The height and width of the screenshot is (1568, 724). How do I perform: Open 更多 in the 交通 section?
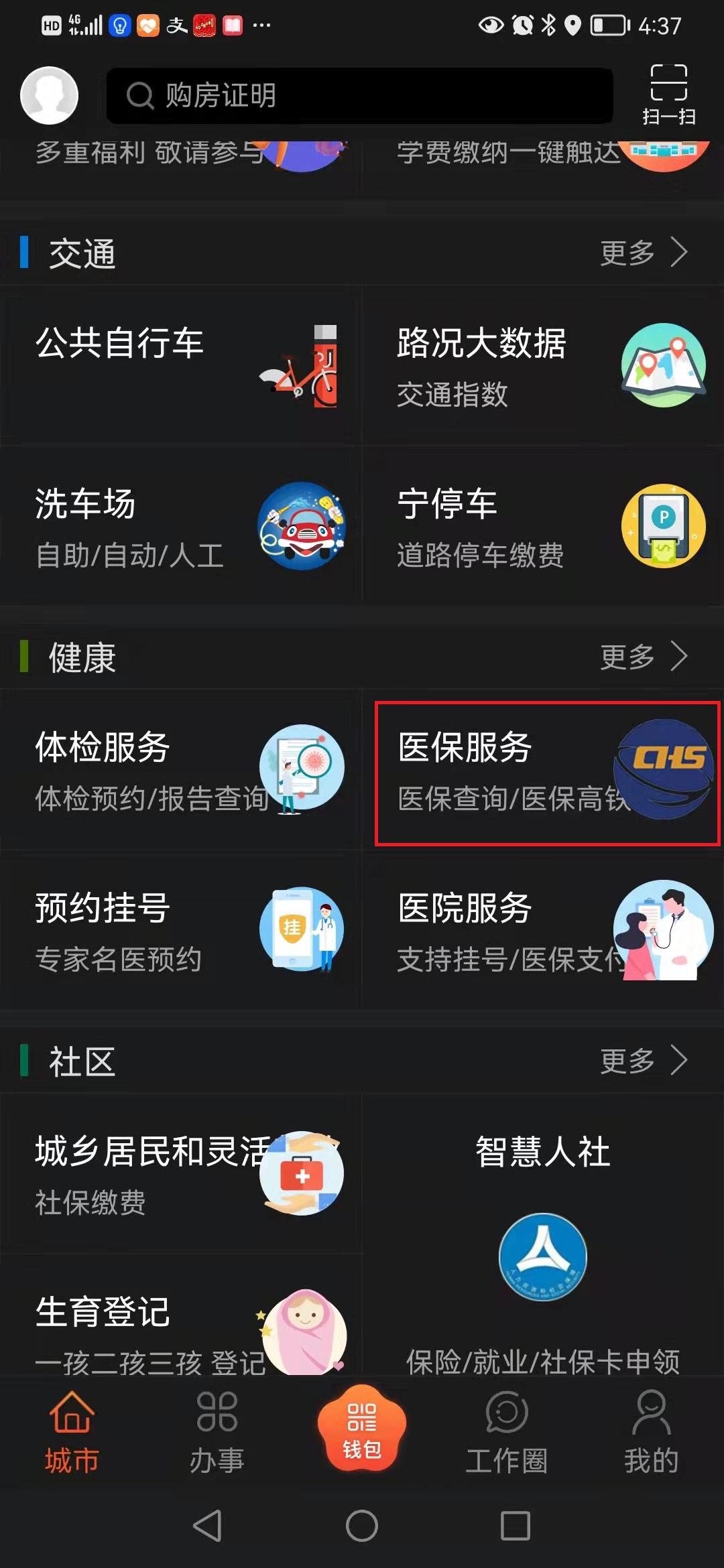[x=643, y=253]
